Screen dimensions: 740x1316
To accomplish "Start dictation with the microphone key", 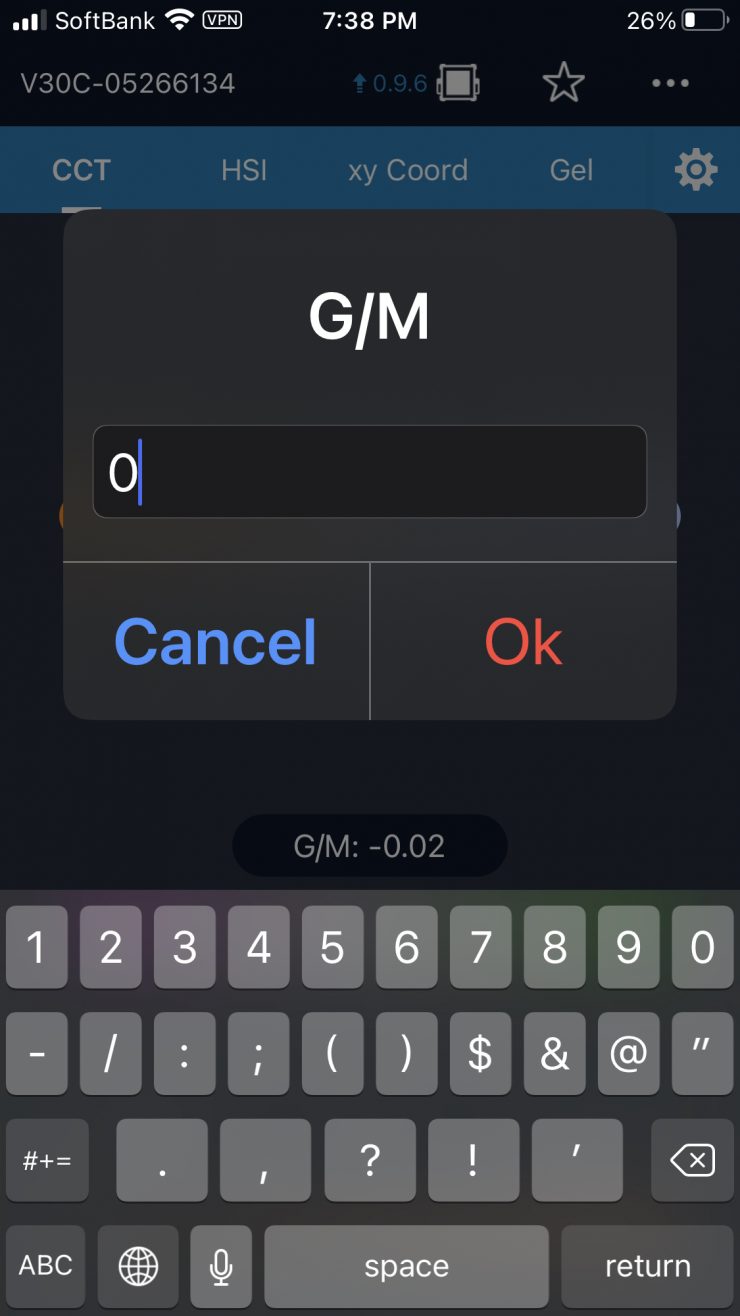I will [x=221, y=1266].
